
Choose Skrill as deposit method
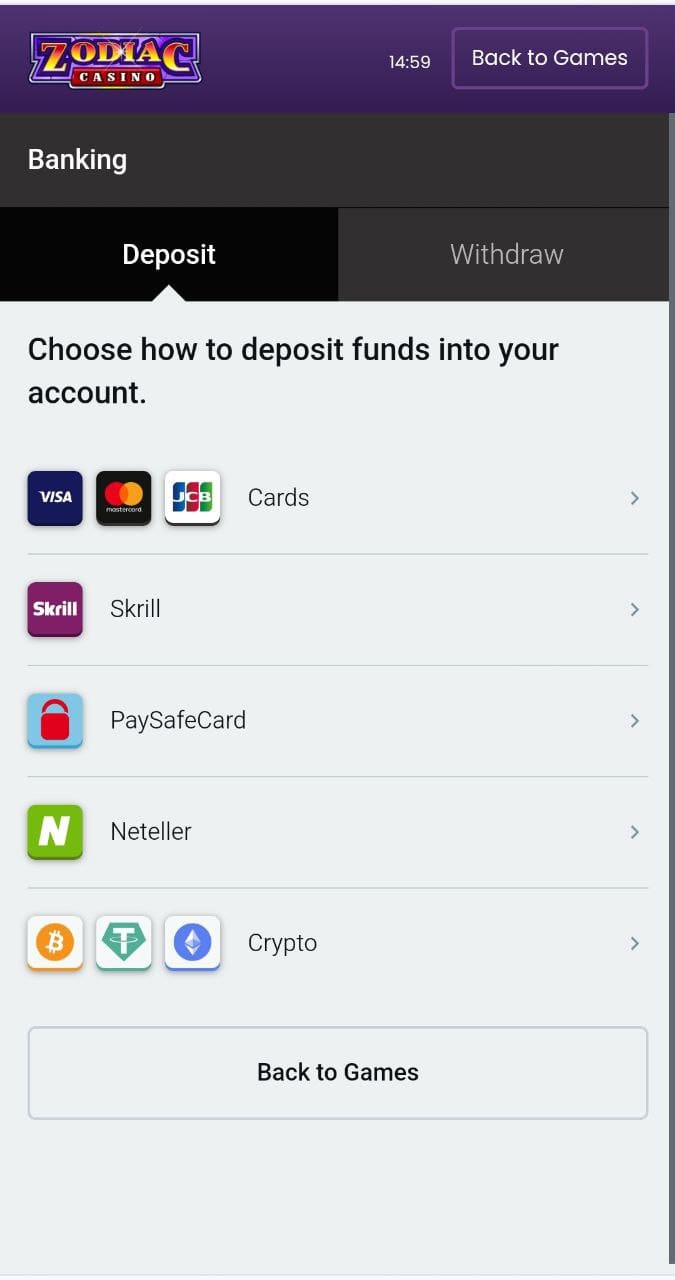337,609
